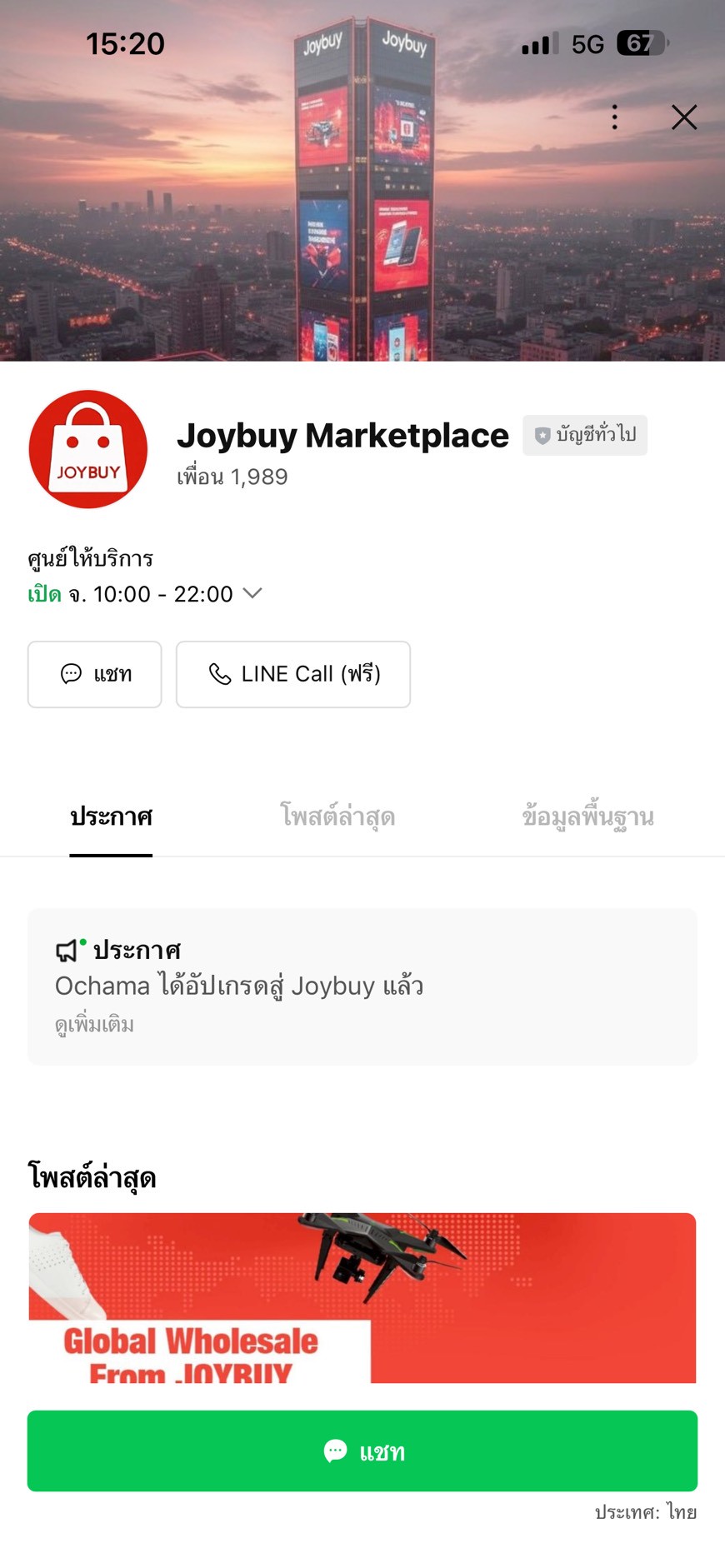Image resolution: width=725 pixels, height=1568 pixels.
Task: Switch to the ข้อมูลพื้นฐาน tab
Action: [587, 817]
